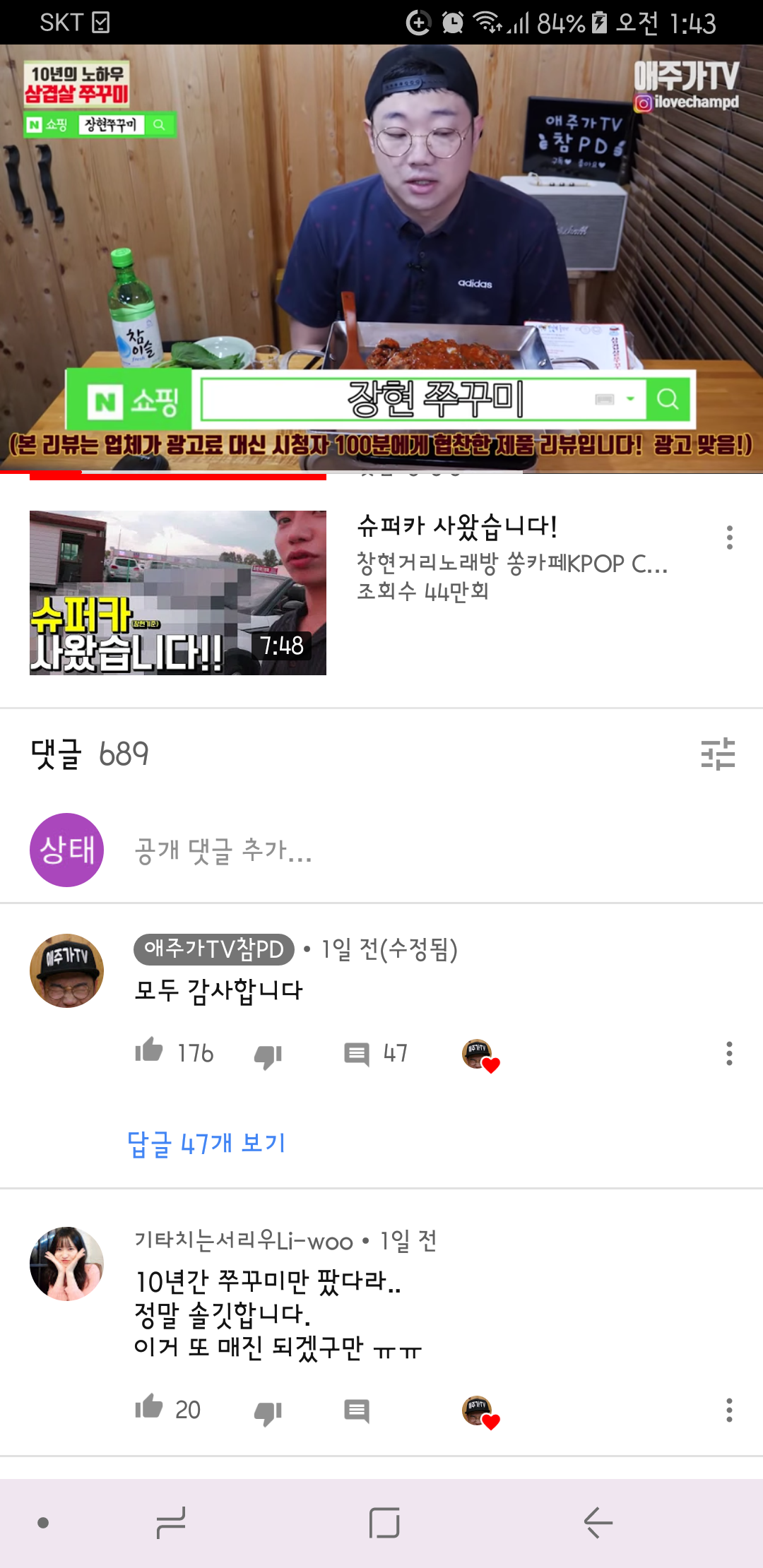The height and width of the screenshot is (1568, 763).
Task: Reply to 기타치는서리우Li-woo's comment
Action: 357,1410
